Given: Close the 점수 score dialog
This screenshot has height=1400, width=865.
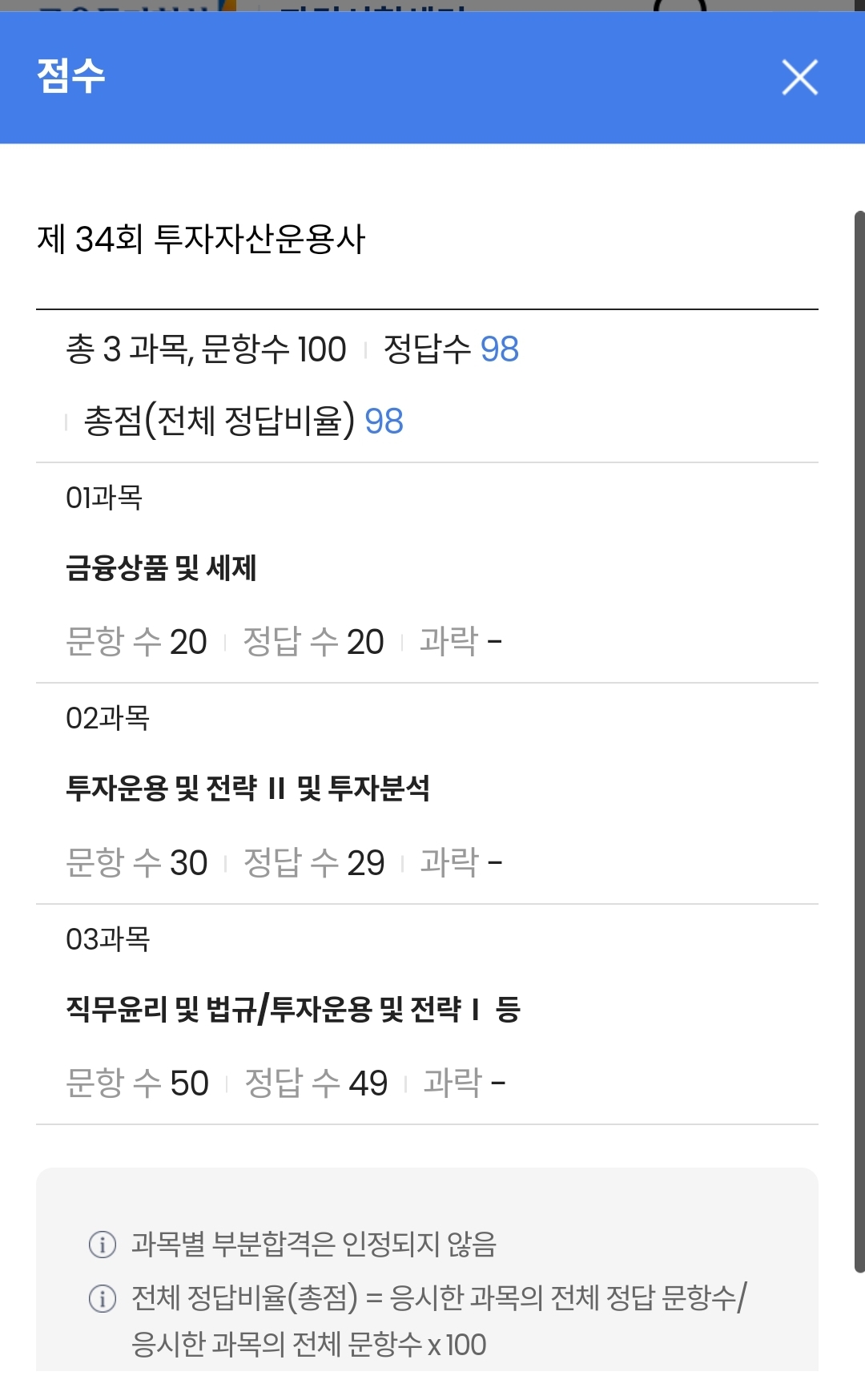Looking at the screenshot, I should 799,78.
